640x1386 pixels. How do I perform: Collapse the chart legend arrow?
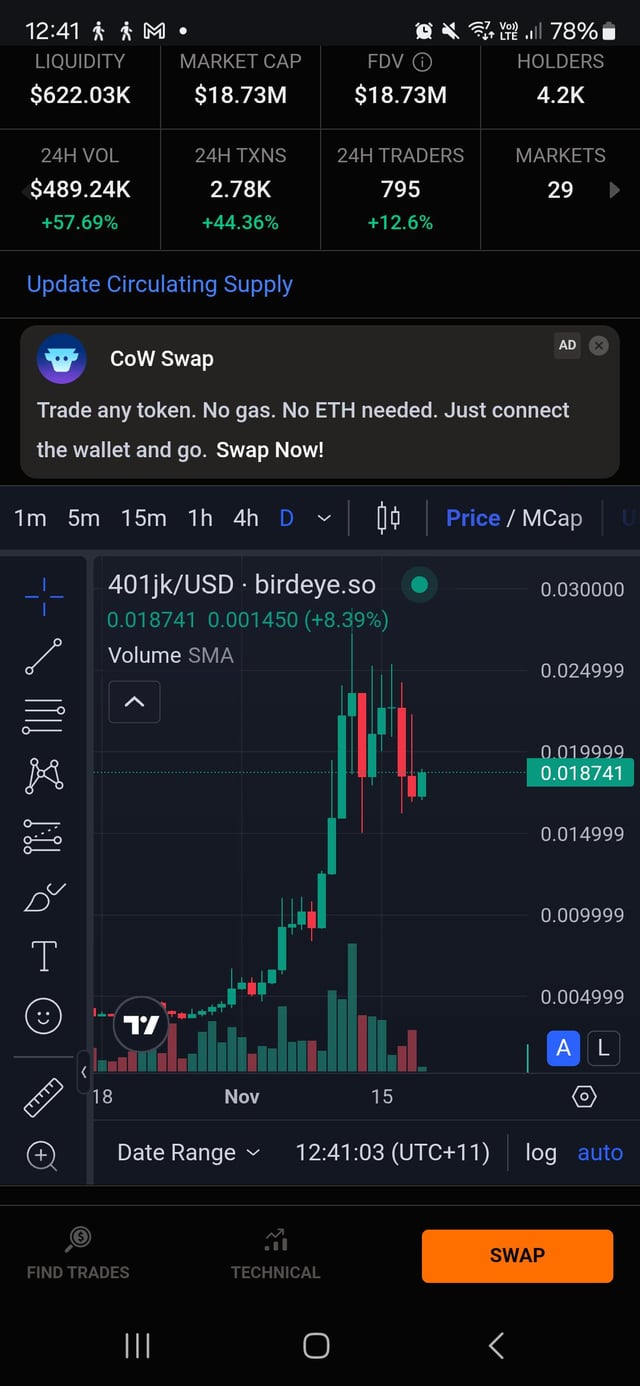(134, 702)
